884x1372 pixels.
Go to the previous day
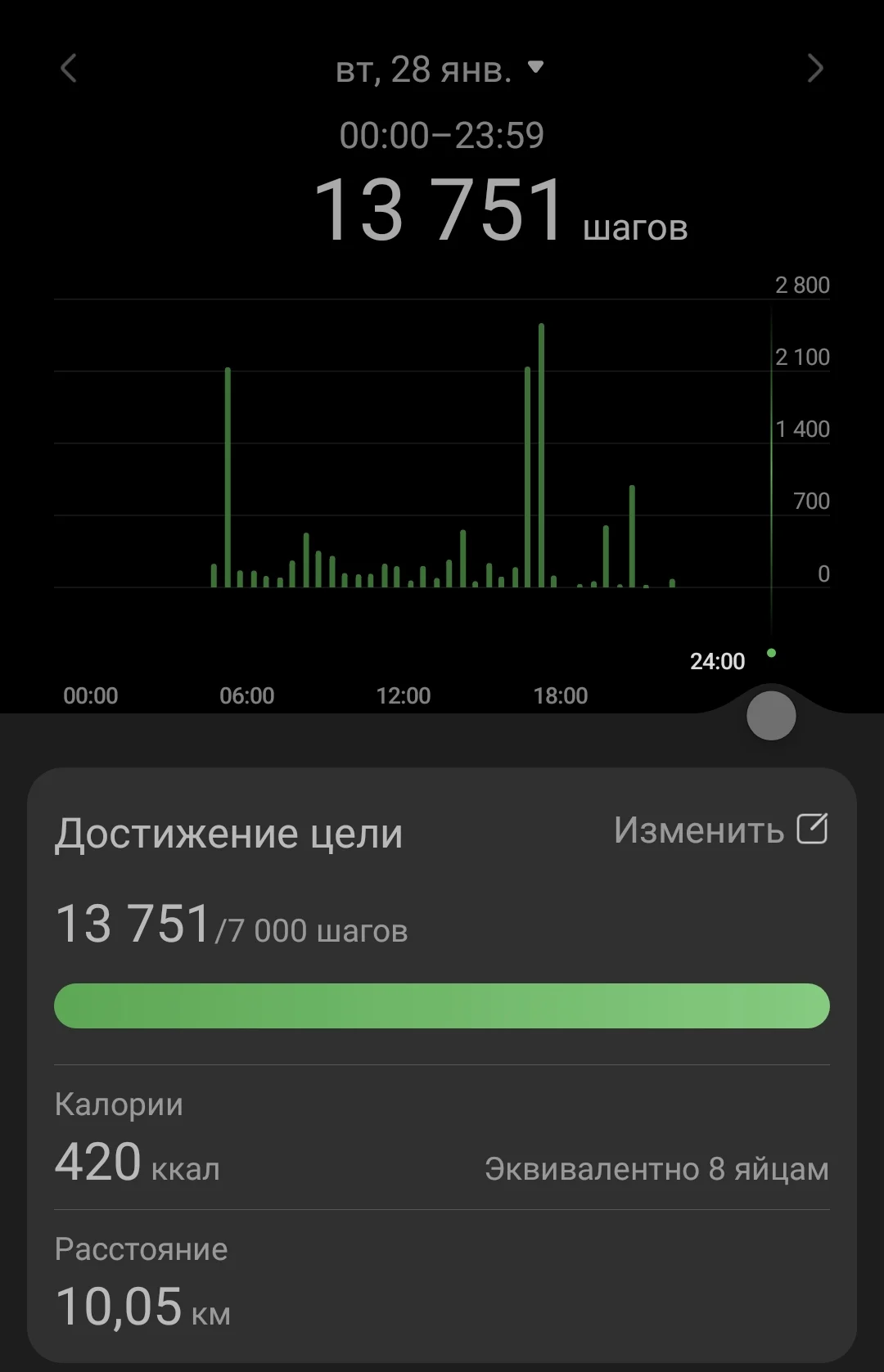69,69
